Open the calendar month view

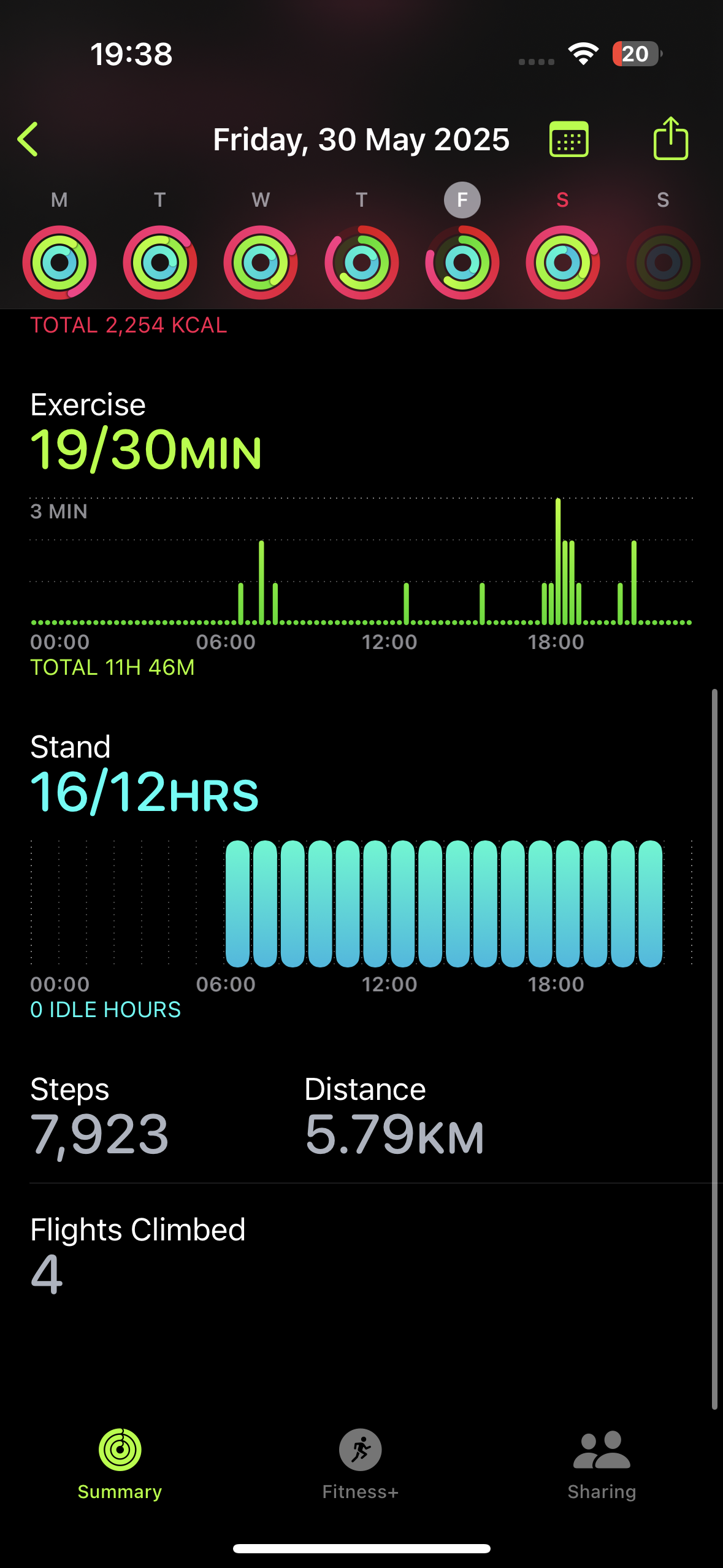click(569, 139)
